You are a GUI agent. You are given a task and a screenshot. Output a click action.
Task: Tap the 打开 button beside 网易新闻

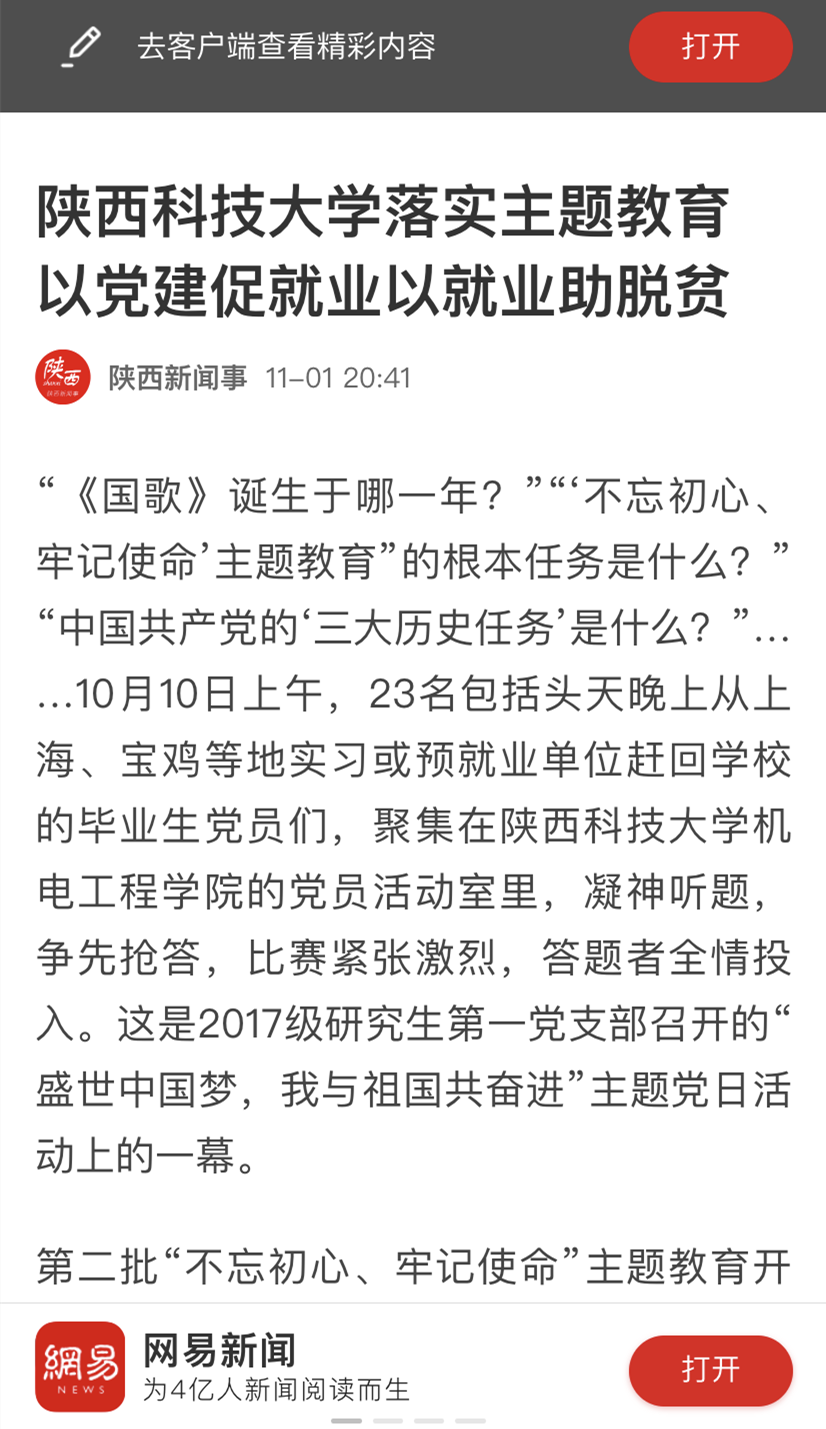tap(710, 1370)
